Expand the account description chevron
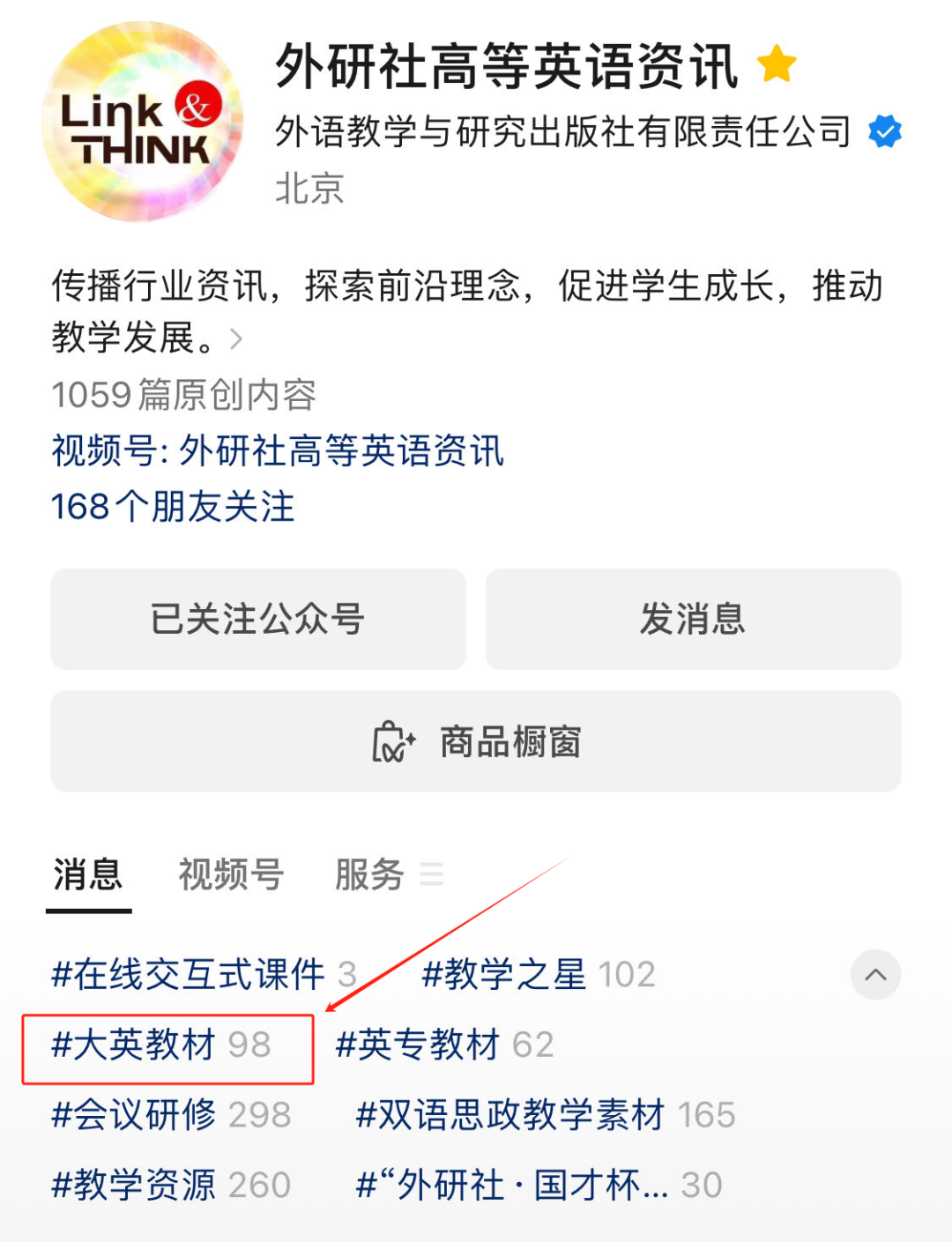Image resolution: width=952 pixels, height=1242 pixels. (235, 339)
